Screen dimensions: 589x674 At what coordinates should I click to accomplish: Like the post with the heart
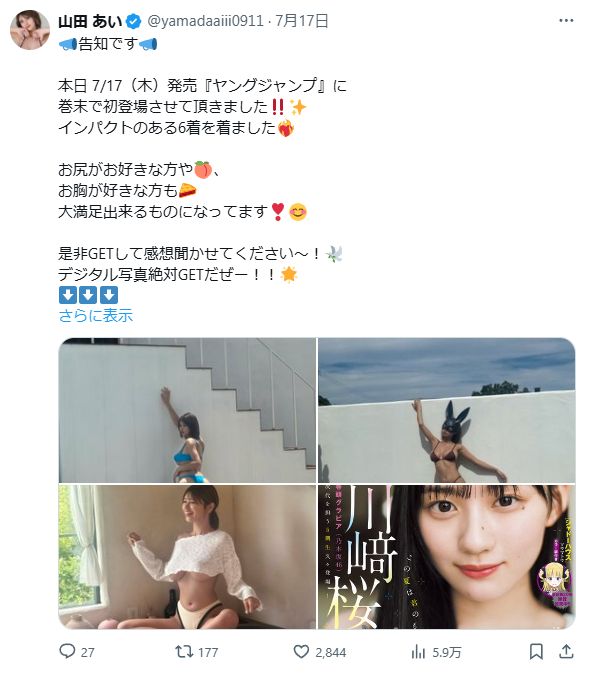pyautogui.click(x=301, y=652)
